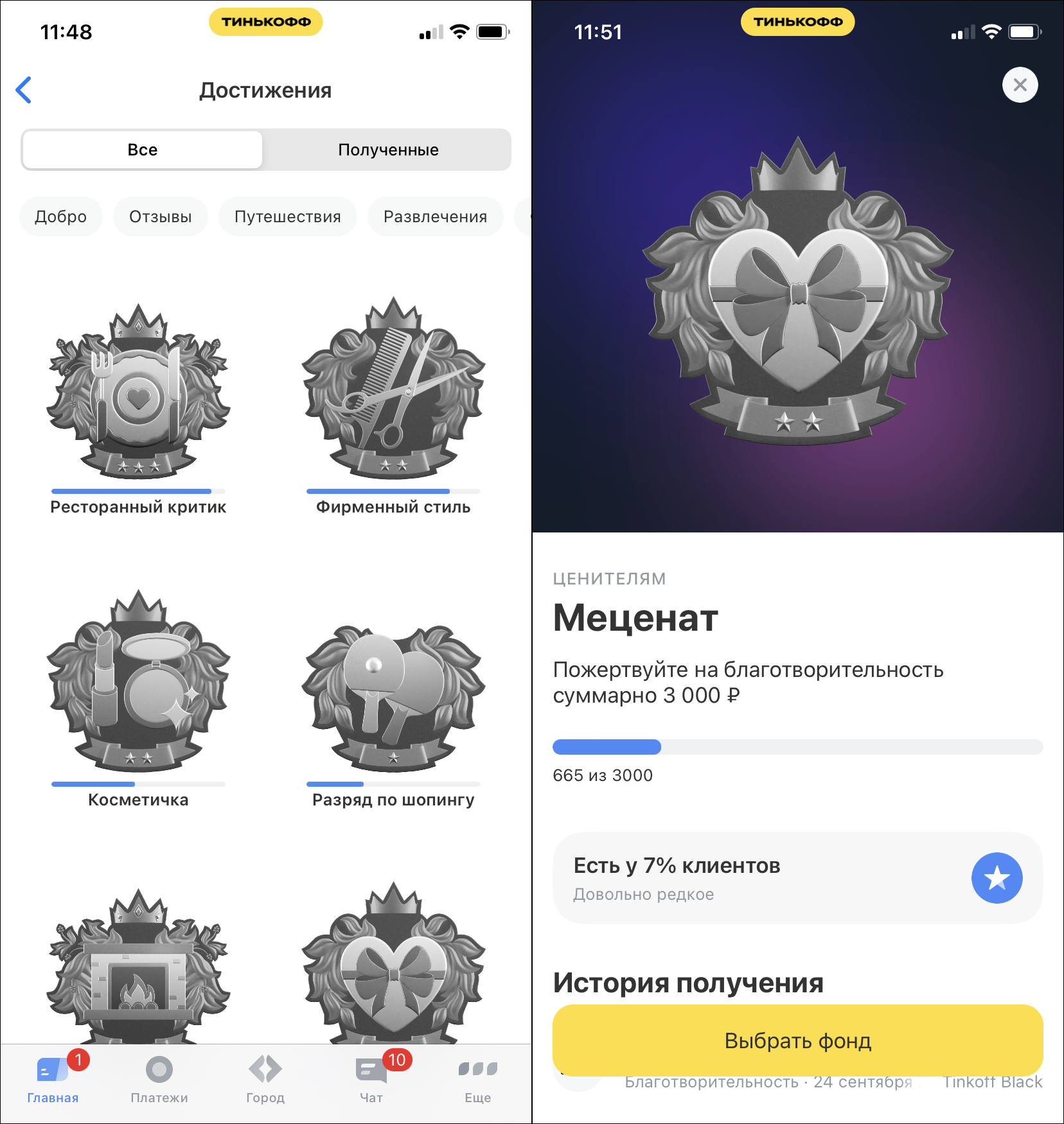Filter achievements by Отзывы chip
The image size is (1064, 1124).
tap(160, 216)
